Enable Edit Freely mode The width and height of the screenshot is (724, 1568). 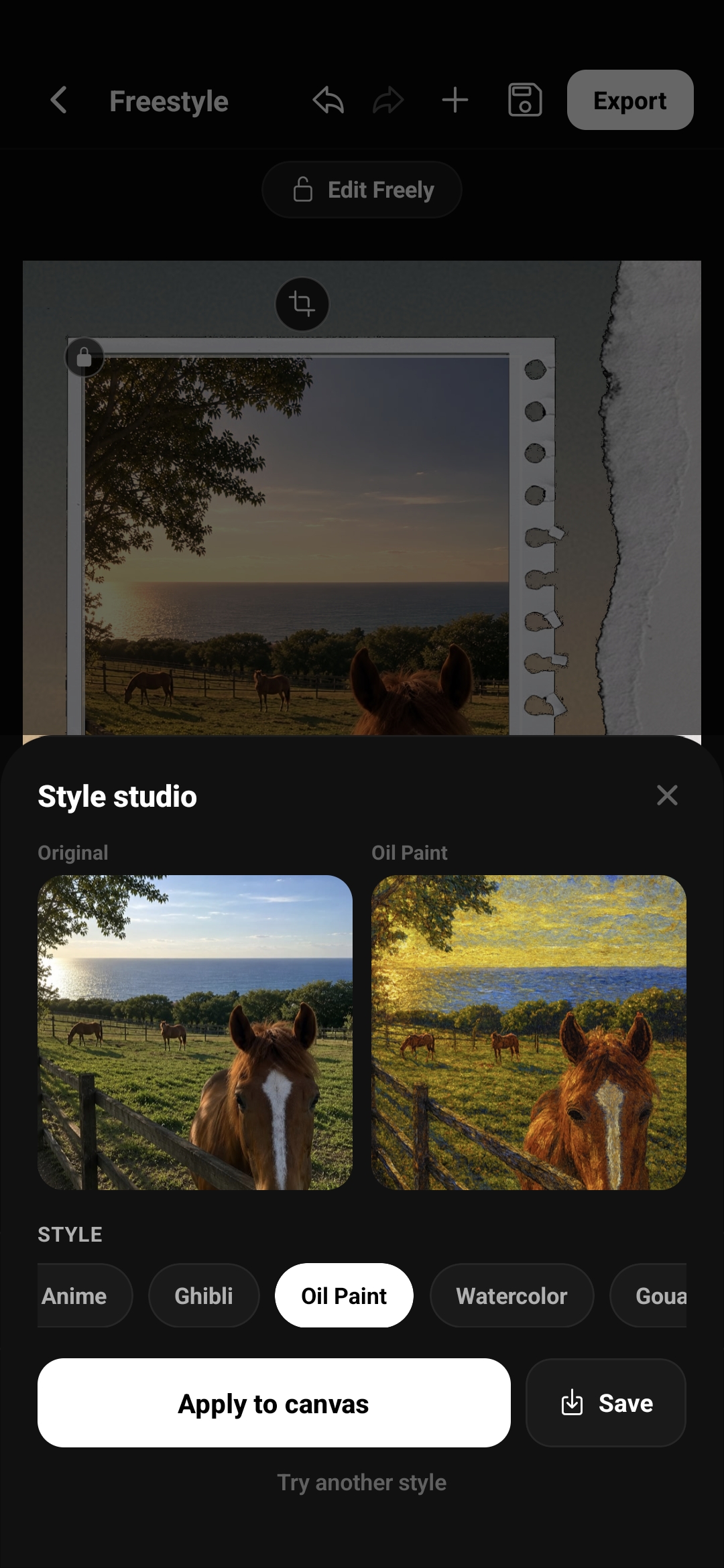click(x=362, y=190)
